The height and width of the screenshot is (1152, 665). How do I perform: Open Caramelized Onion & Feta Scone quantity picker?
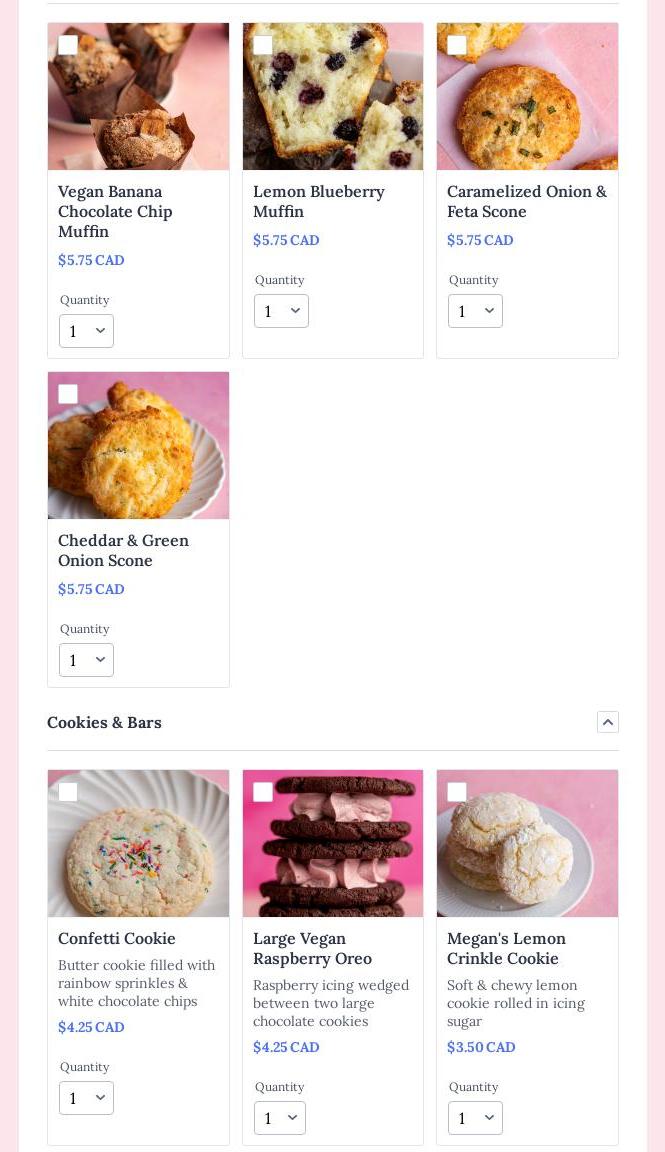[x=475, y=311]
